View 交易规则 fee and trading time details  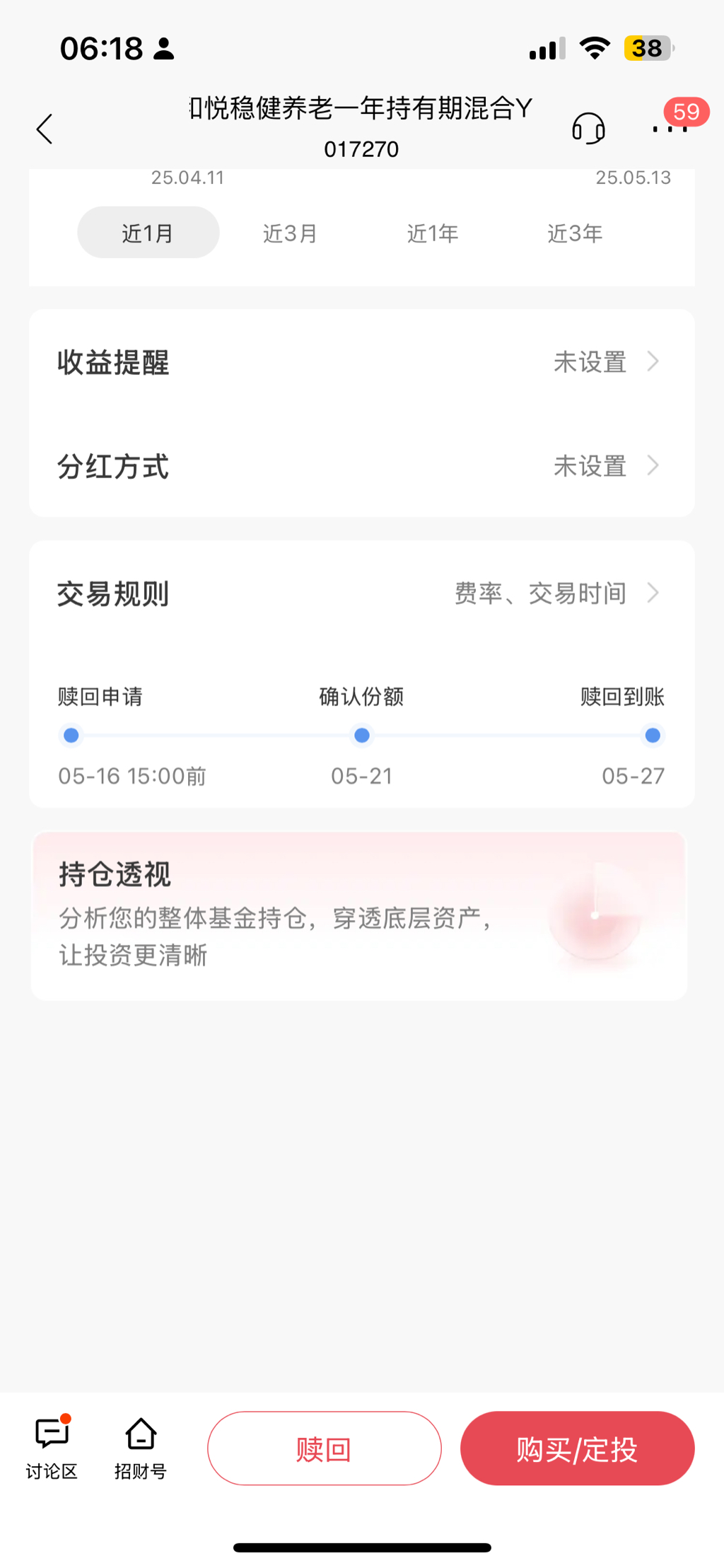[361, 593]
